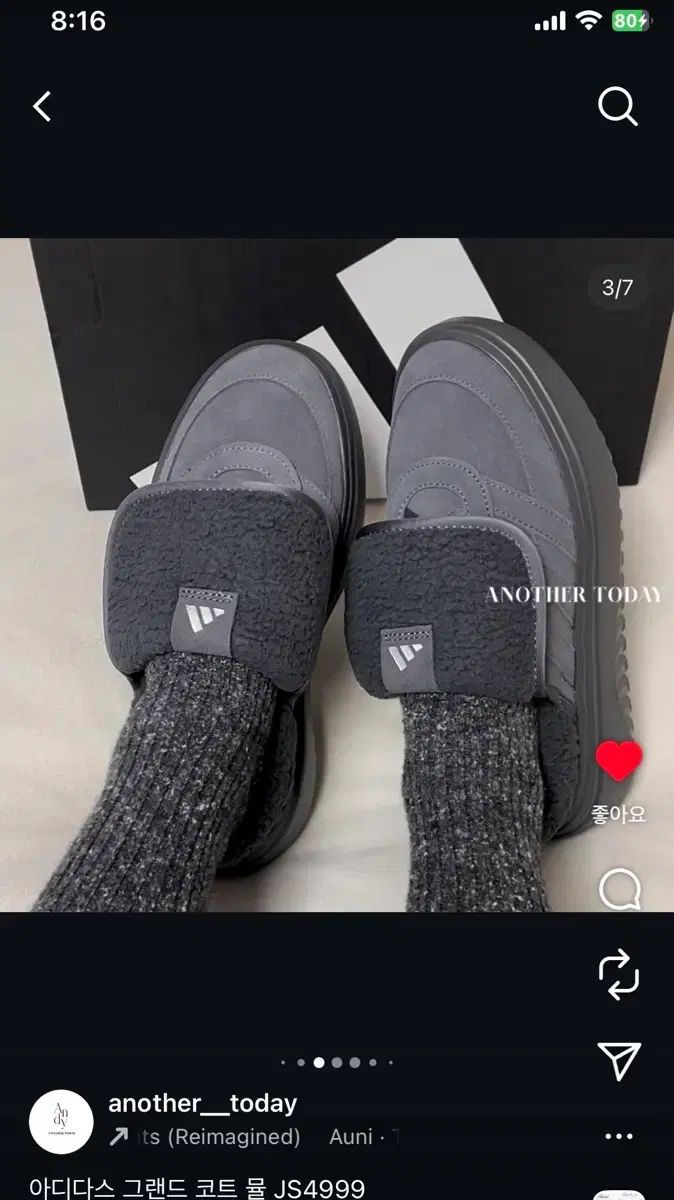Open the another__today username link
This screenshot has height=1200, width=674.
pos(202,1104)
